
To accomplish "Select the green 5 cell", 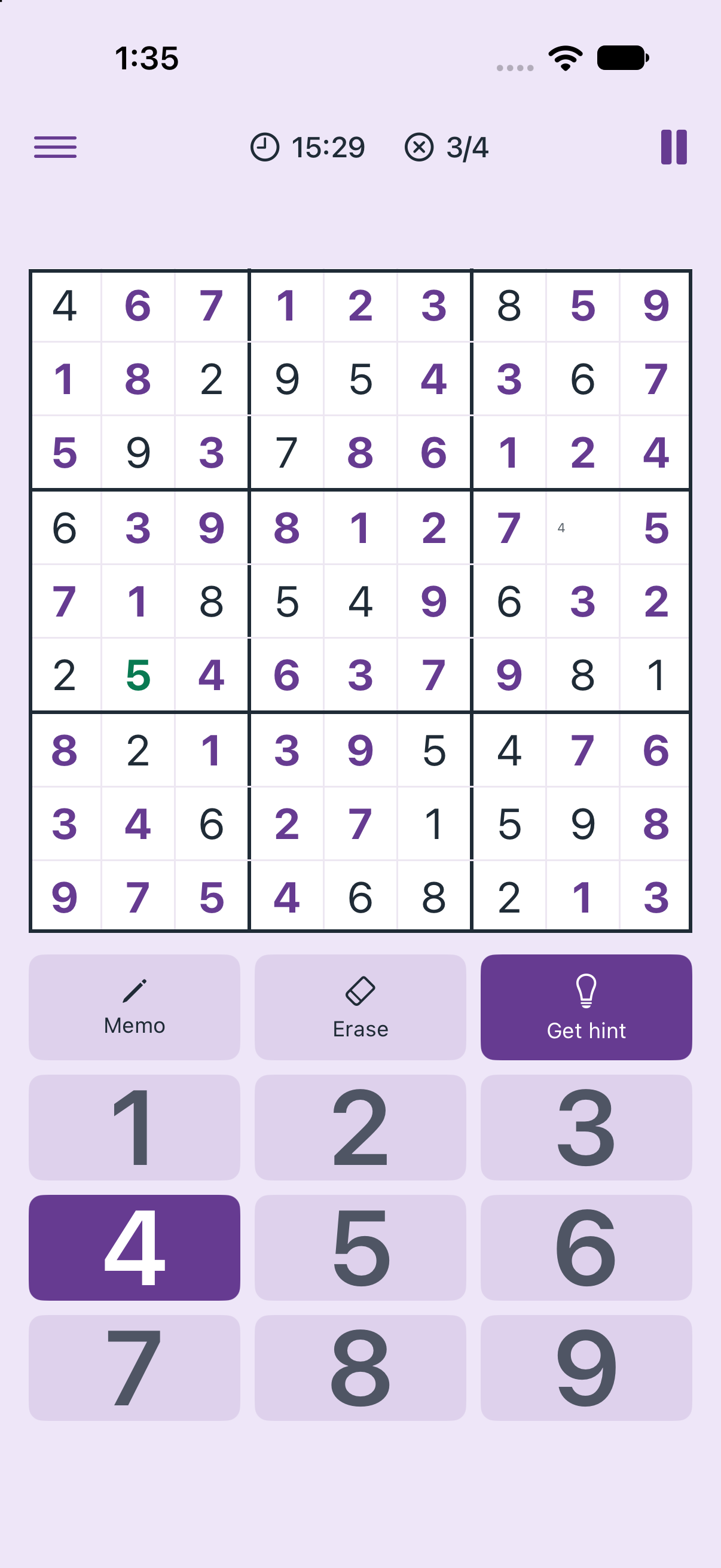I will tap(138, 675).
